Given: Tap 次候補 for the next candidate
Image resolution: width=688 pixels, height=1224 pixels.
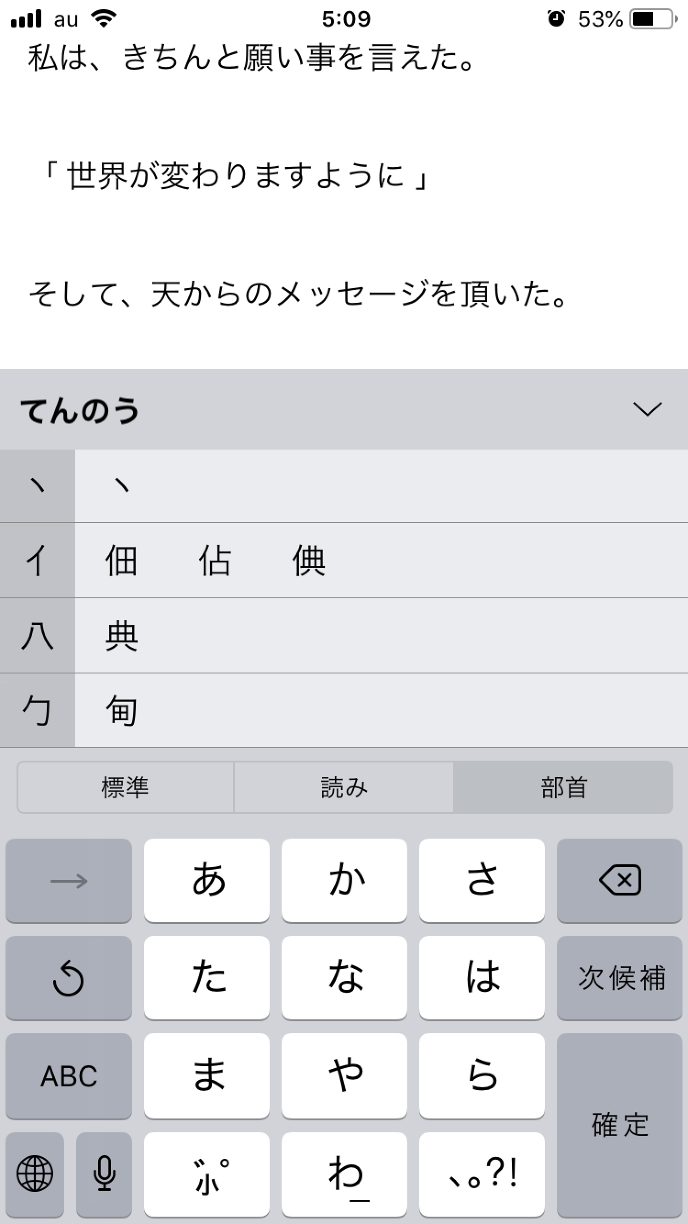Looking at the screenshot, I should [620, 978].
